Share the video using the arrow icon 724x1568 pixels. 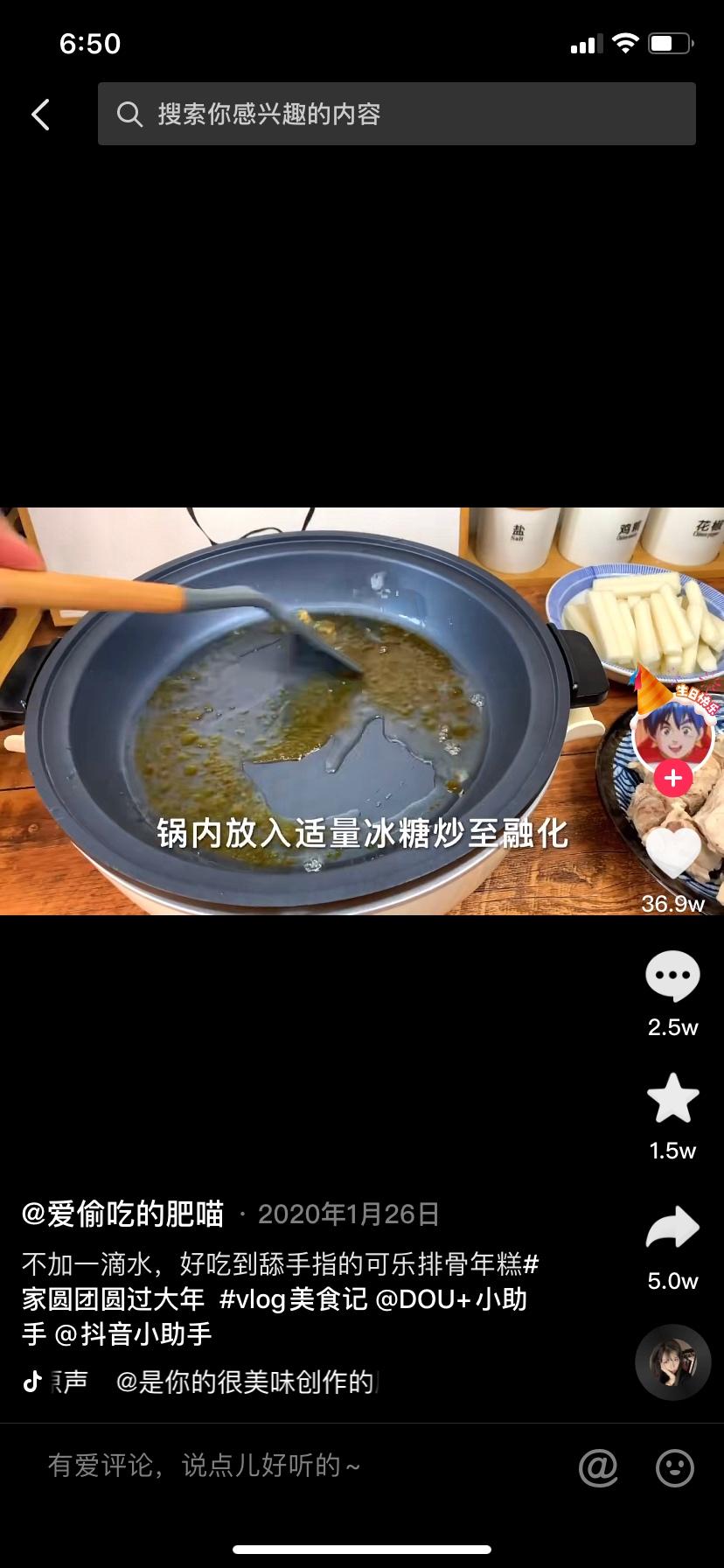[672, 1228]
